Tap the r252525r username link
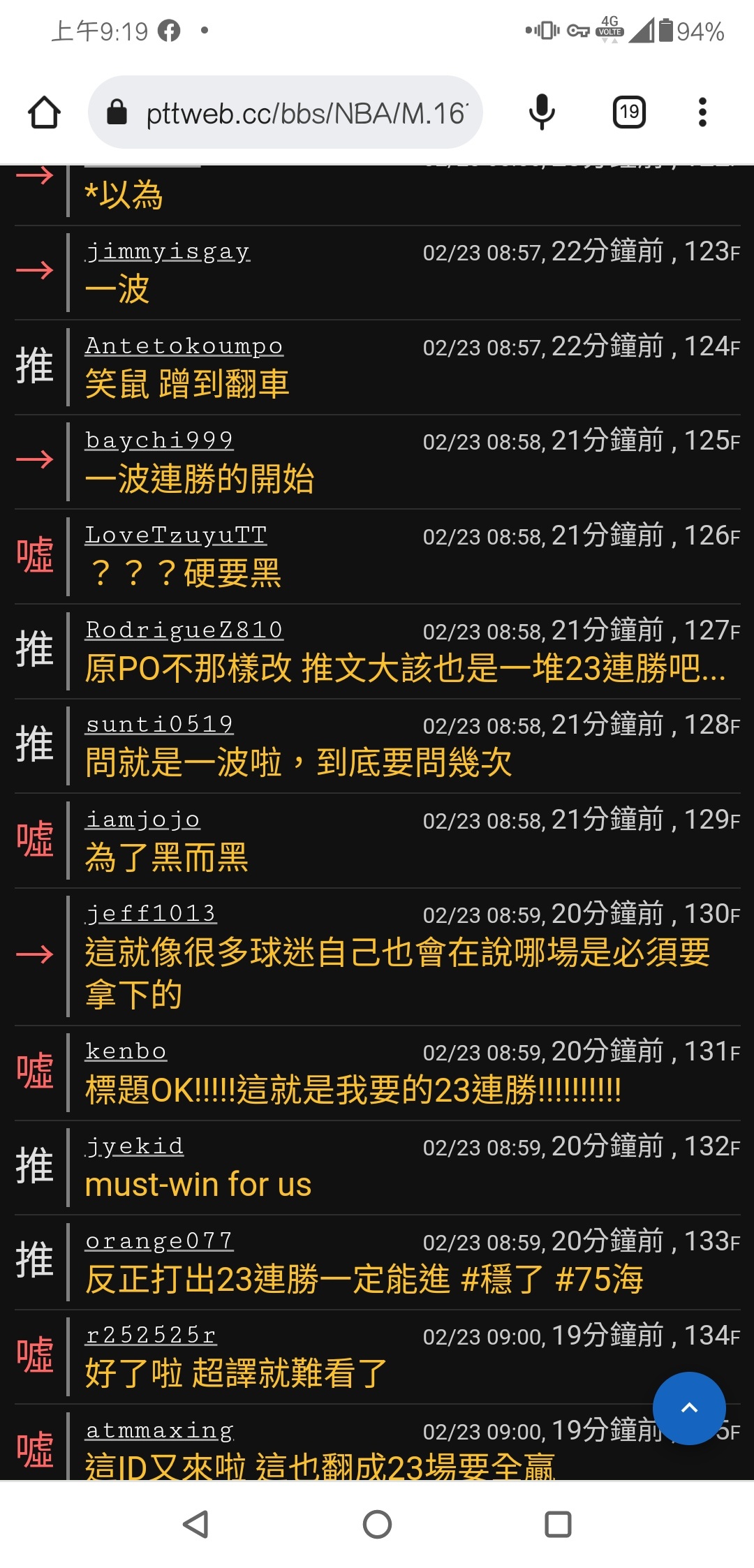This screenshot has height=1568, width=754. 151,1335
